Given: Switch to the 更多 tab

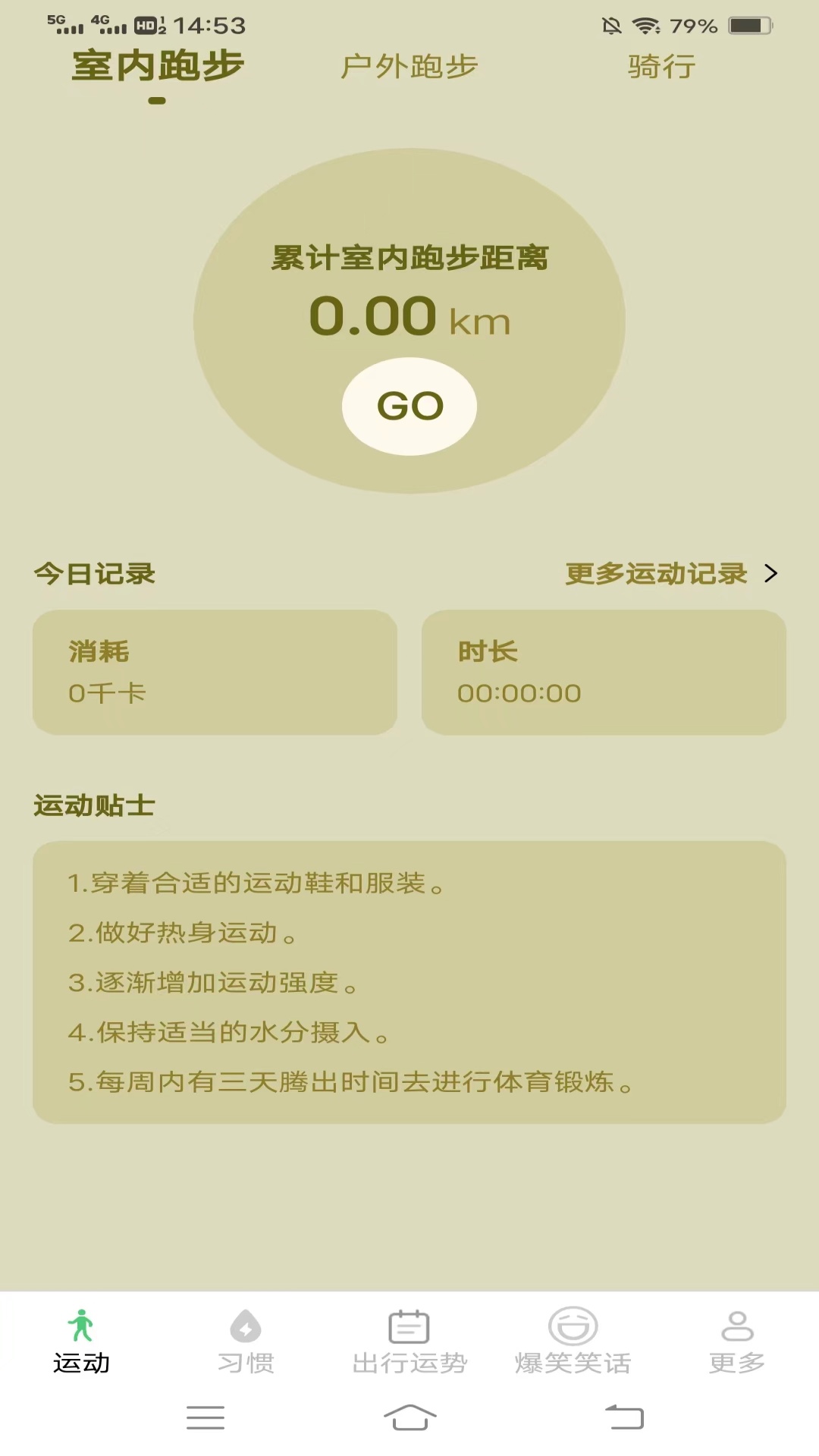Looking at the screenshot, I should (737, 1342).
